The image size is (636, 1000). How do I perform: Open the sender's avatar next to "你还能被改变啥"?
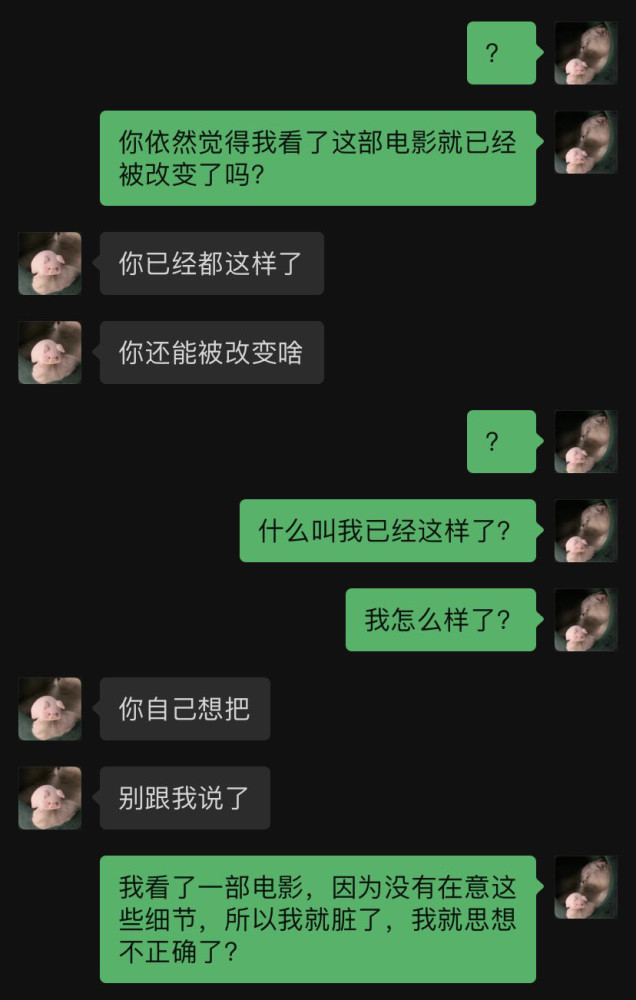pyautogui.click(x=50, y=353)
